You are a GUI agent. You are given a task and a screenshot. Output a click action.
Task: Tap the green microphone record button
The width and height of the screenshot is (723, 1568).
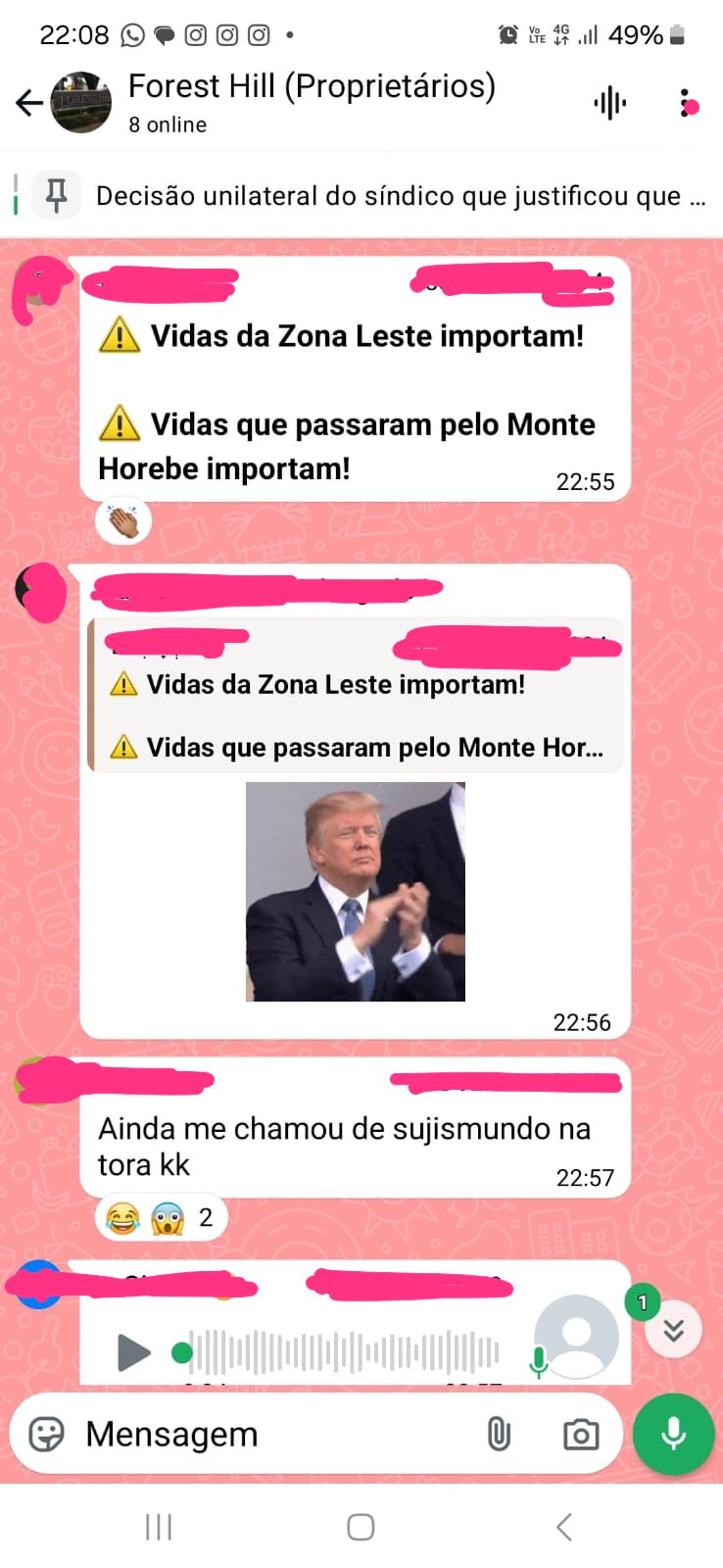[673, 1434]
